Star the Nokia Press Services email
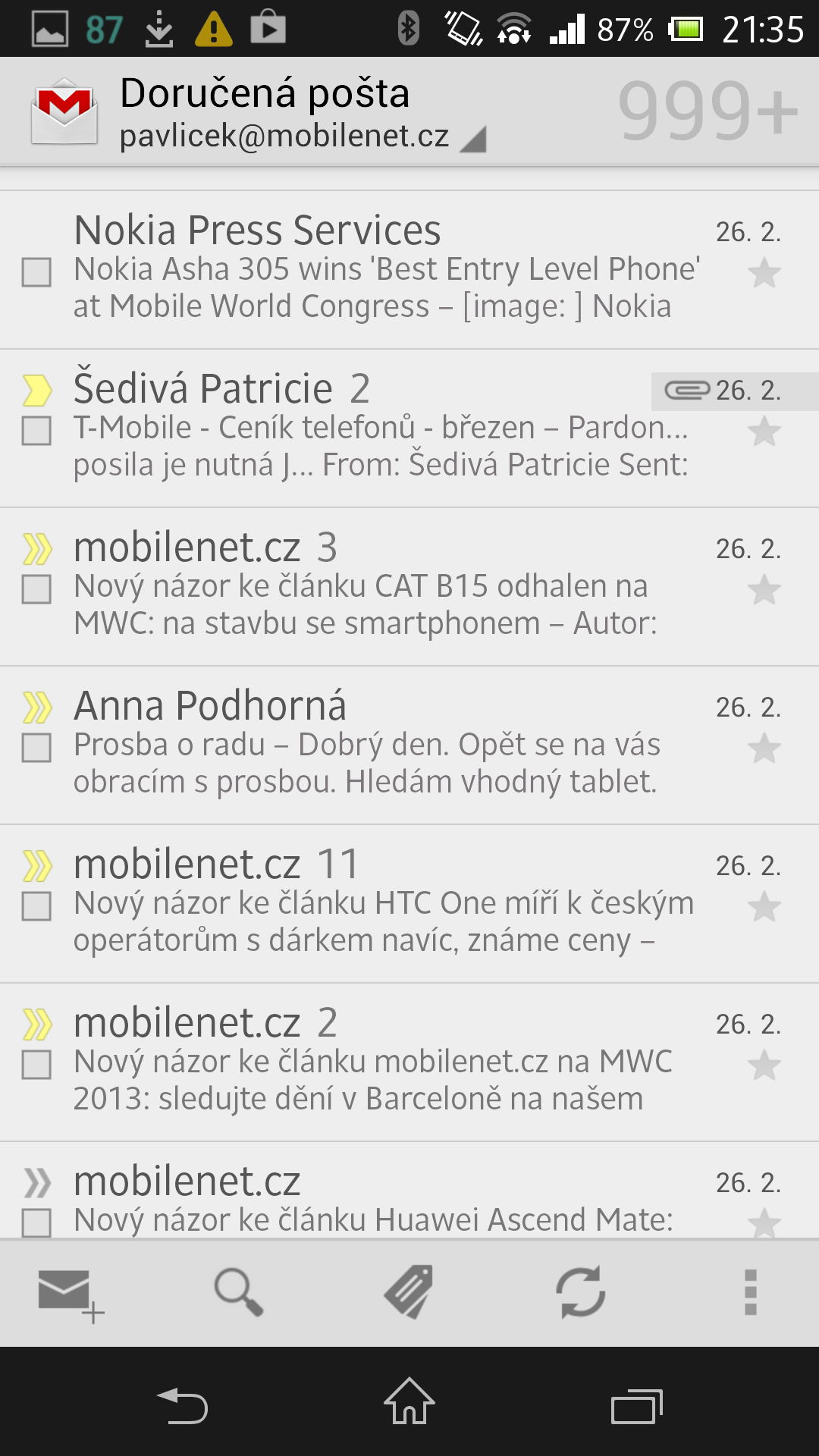 coord(764,274)
